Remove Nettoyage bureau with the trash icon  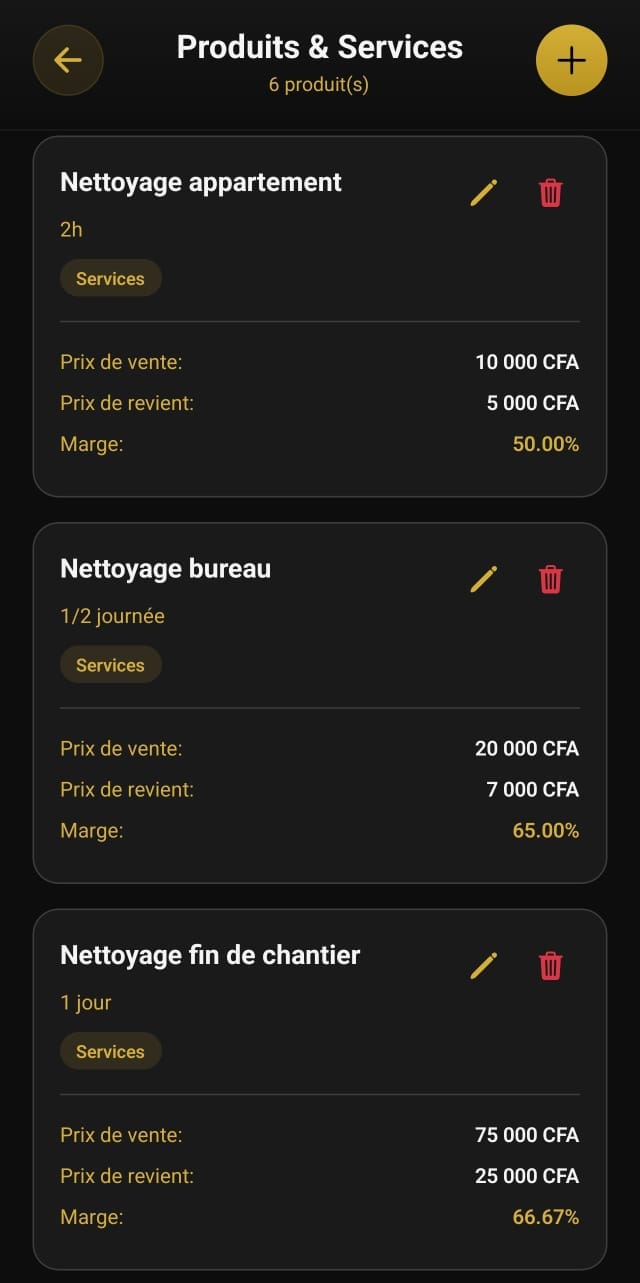coord(550,579)
